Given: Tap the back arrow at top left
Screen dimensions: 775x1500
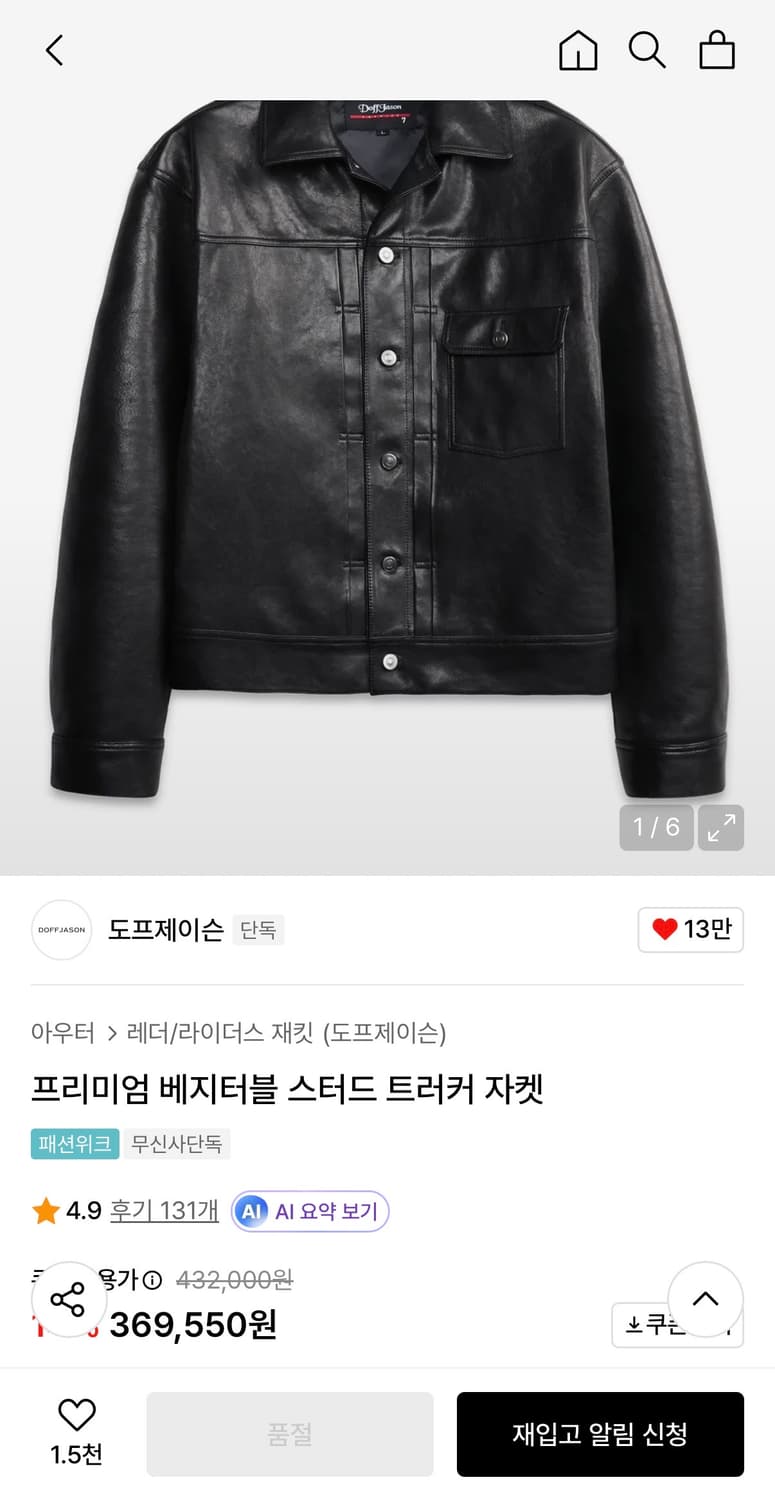Looking at the screenshot, I should pos(54,50).
